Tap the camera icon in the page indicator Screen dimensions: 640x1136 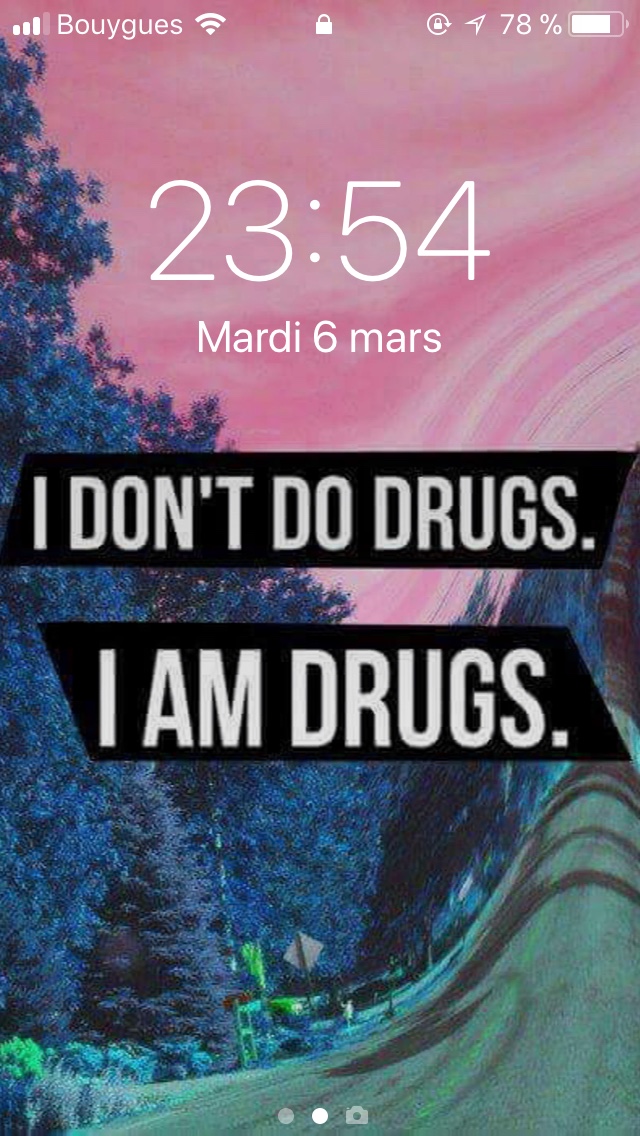[x=356, y=1115]
